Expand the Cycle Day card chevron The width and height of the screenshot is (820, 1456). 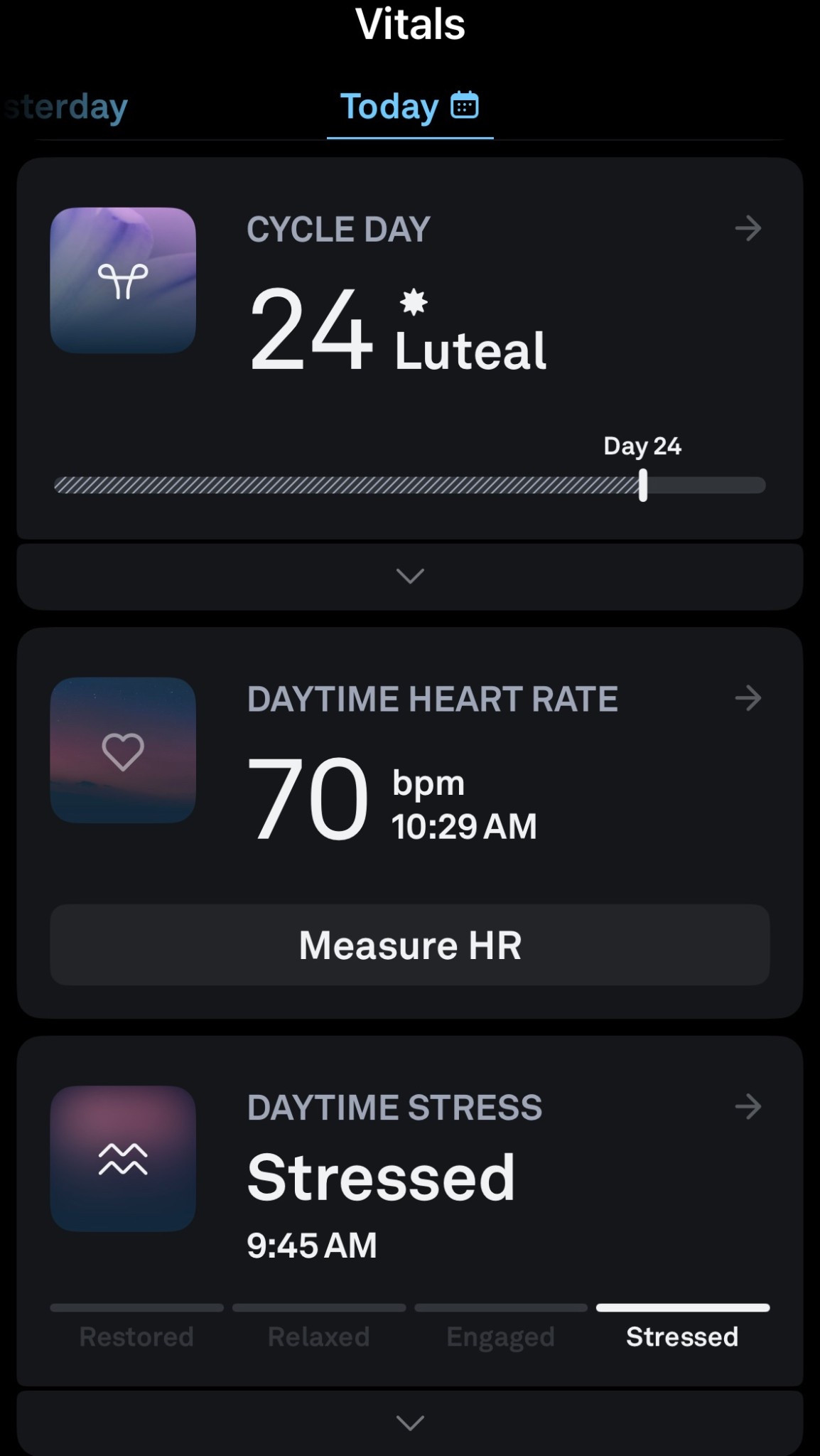point(409,577)
